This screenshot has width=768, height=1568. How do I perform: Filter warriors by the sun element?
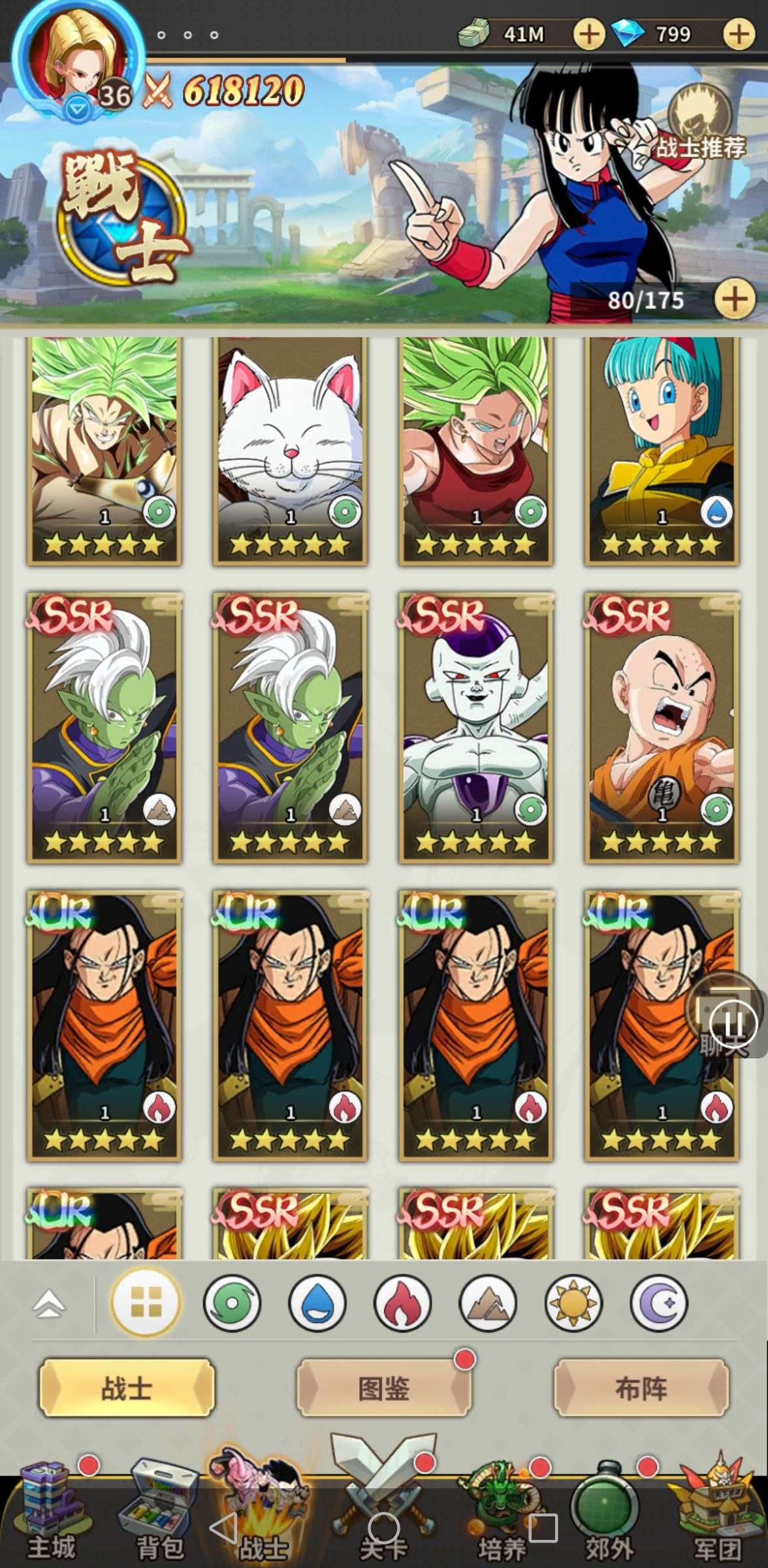[573, 1303]
